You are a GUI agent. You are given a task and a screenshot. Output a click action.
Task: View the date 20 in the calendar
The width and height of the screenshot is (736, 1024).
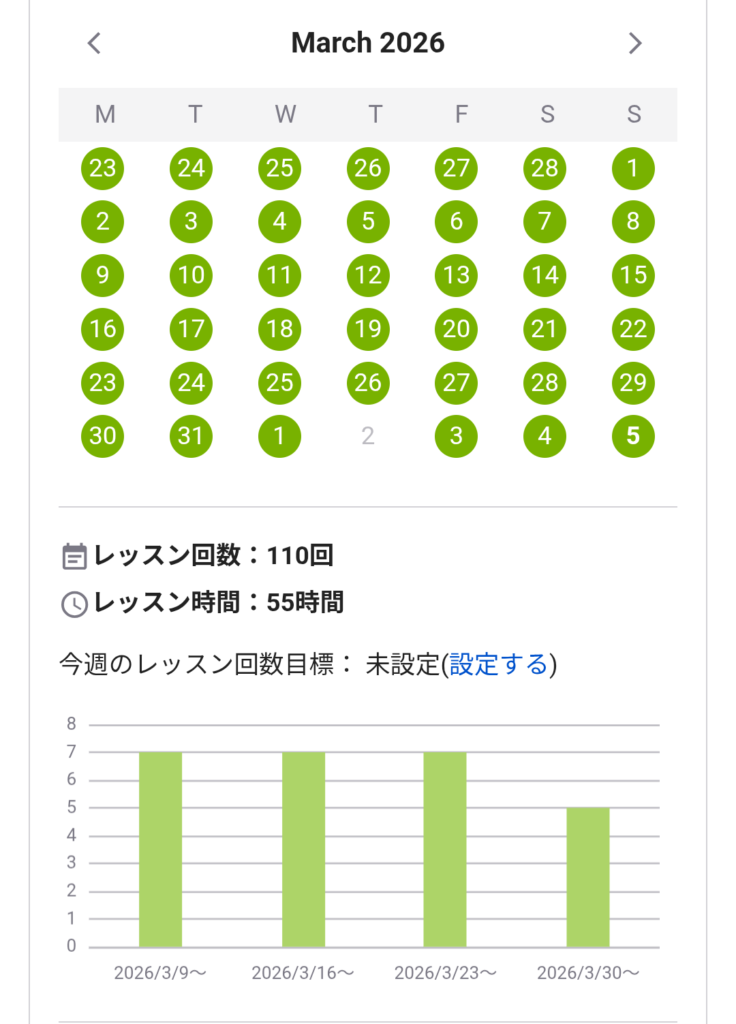coord(456,329)
